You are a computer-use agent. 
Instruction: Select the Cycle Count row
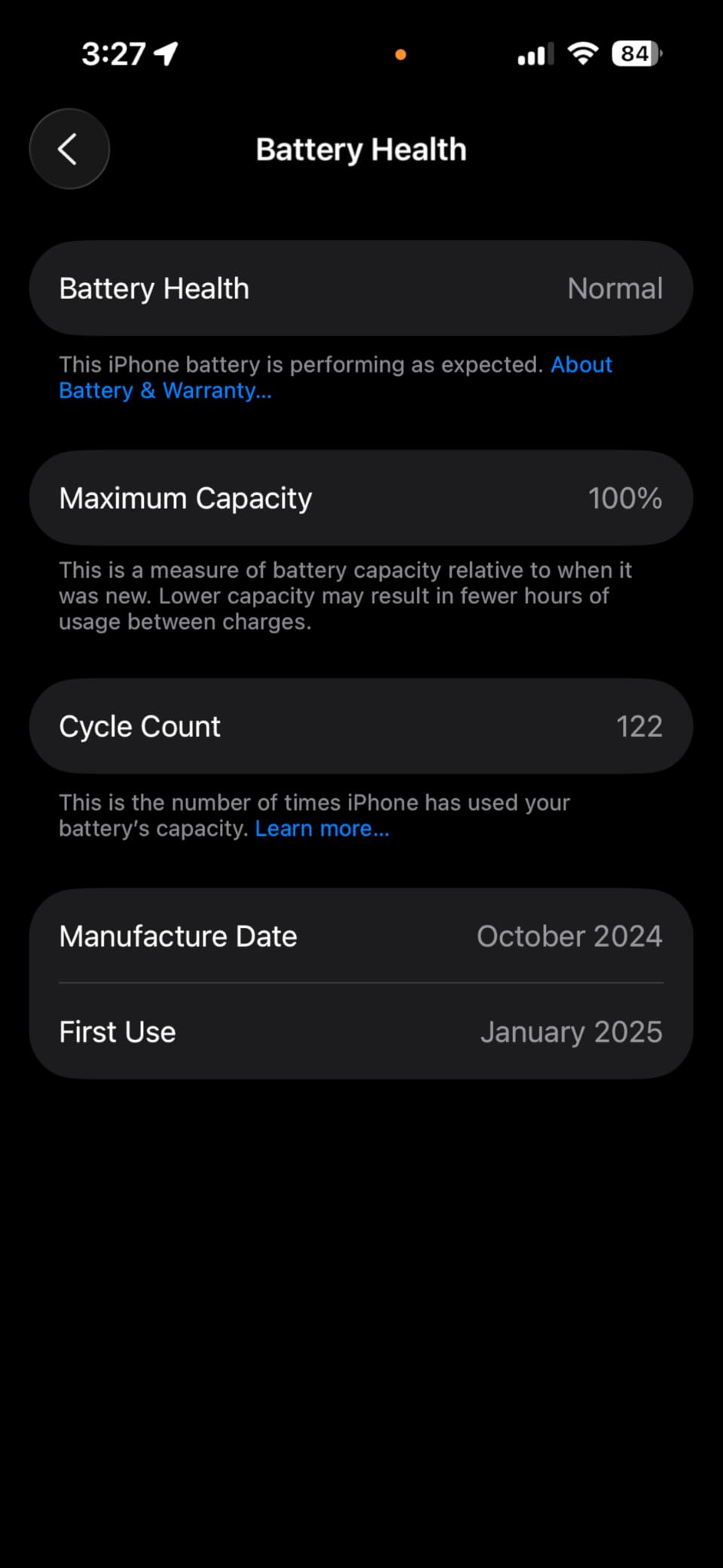tap(360, 726)
